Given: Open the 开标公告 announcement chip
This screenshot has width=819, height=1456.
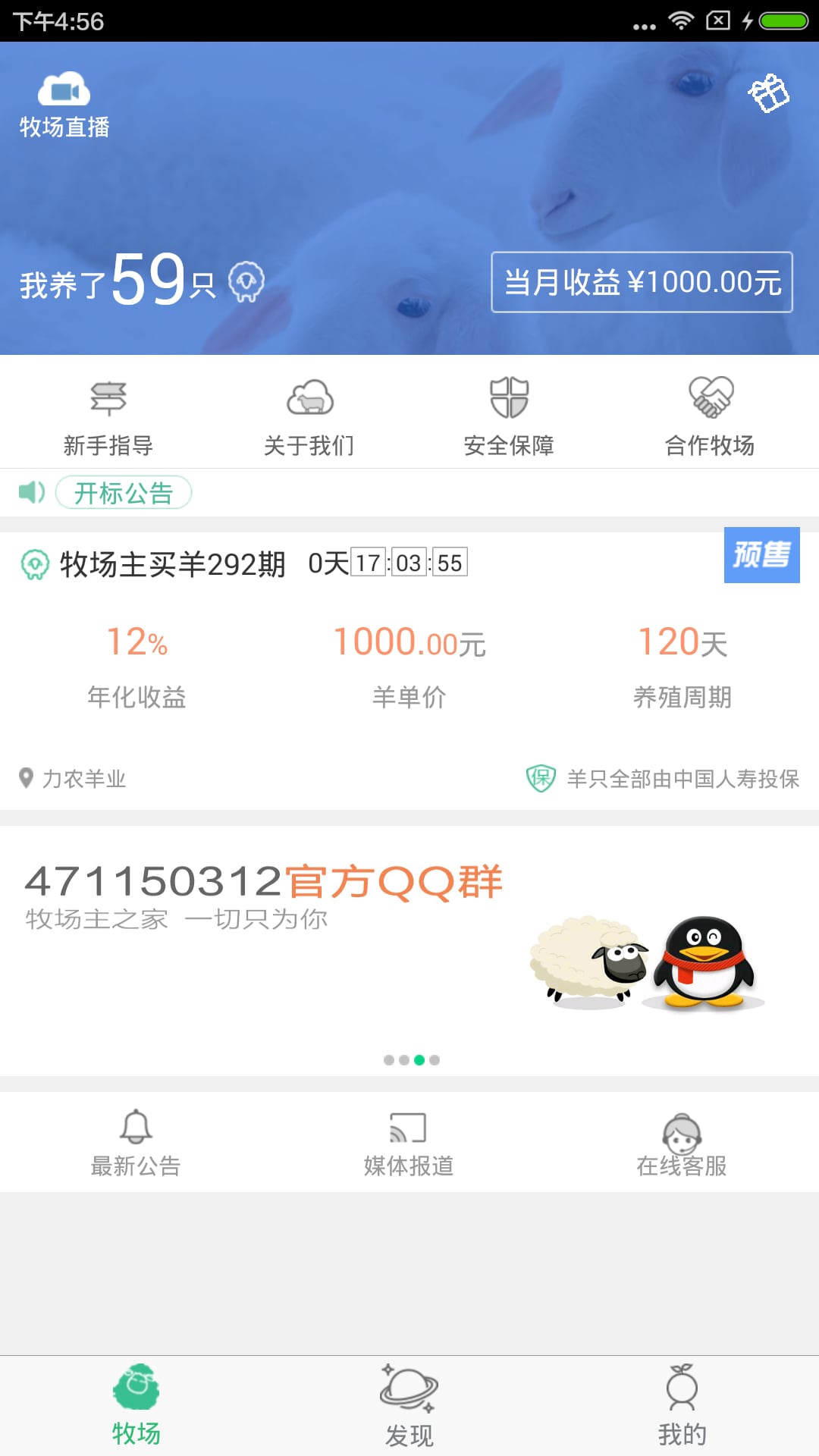Looking at the screenshot, I should click(x=124, y=493).
